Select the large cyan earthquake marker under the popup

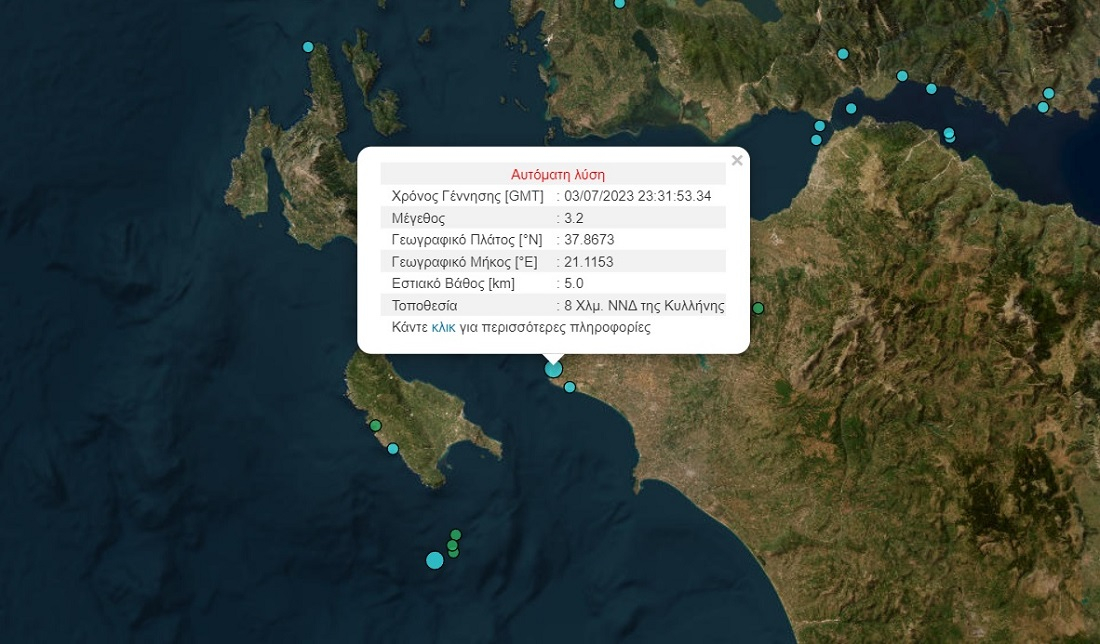coord(554,369)
